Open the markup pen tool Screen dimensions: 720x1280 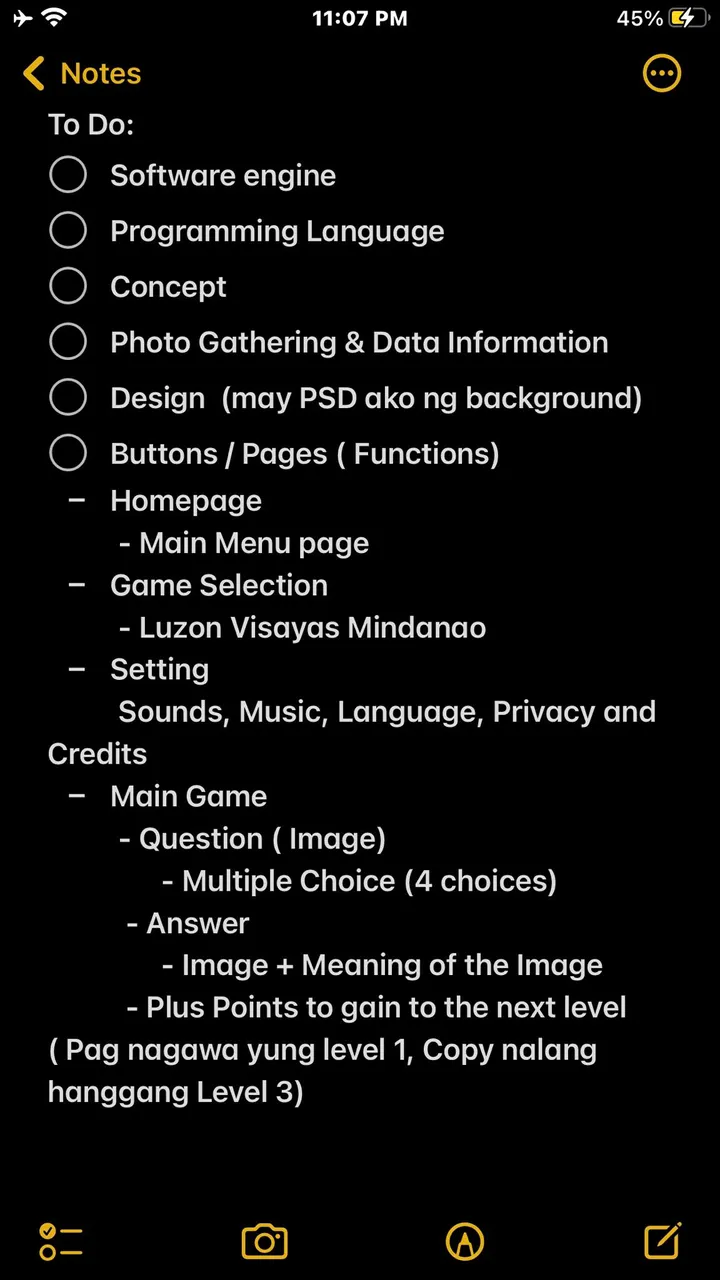(x=465, y=1241)
